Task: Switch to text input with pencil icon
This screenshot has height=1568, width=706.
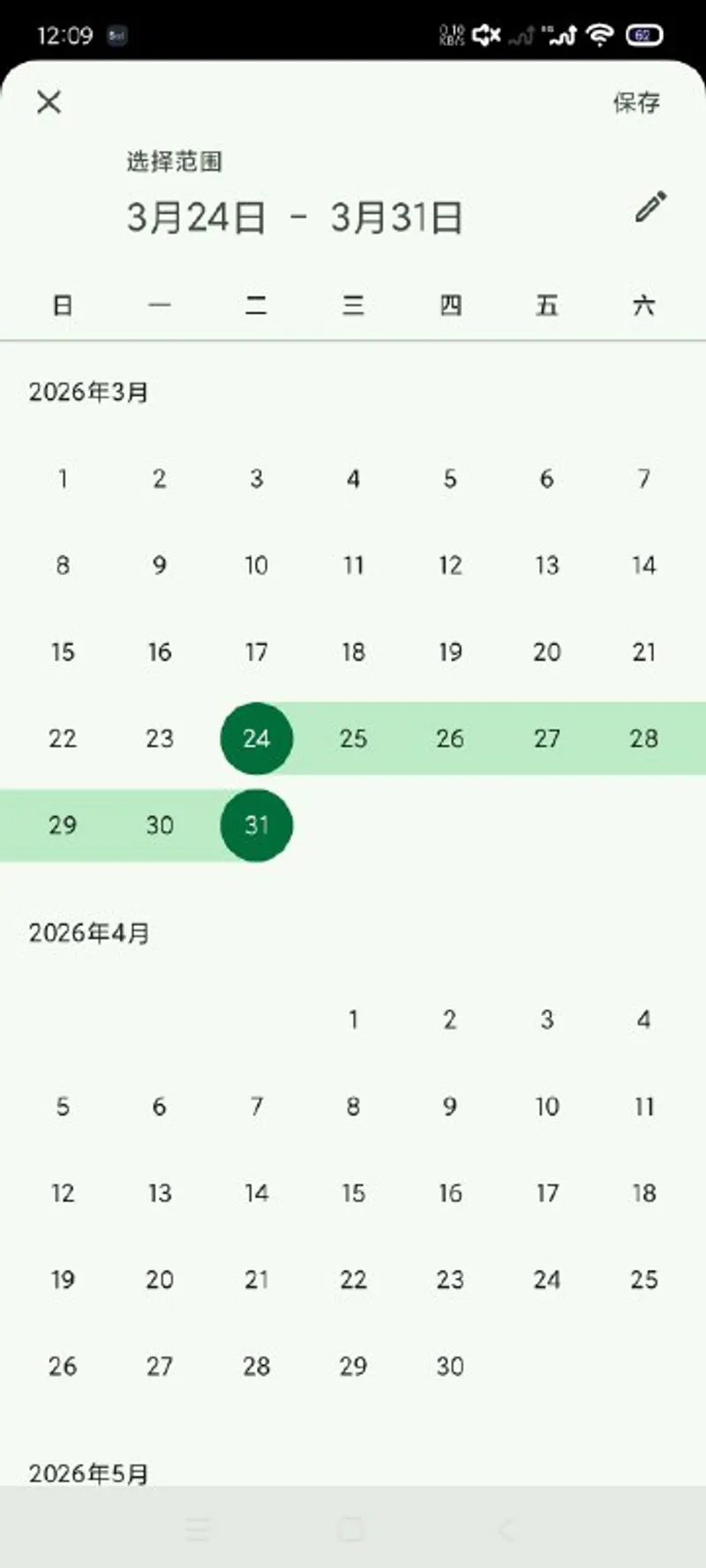Action: coord(650,206)
